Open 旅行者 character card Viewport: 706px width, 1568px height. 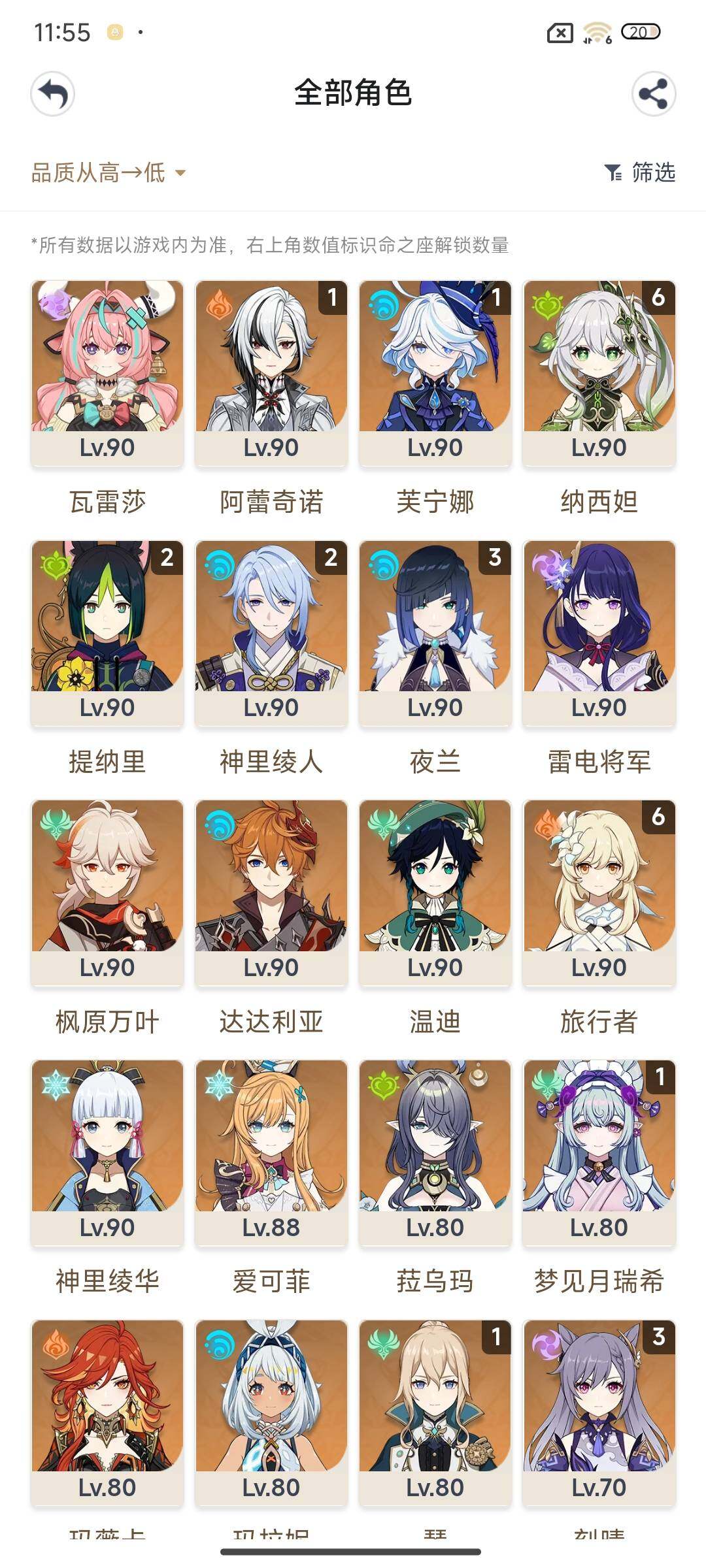pyautogui.click(x=599, y=892)
